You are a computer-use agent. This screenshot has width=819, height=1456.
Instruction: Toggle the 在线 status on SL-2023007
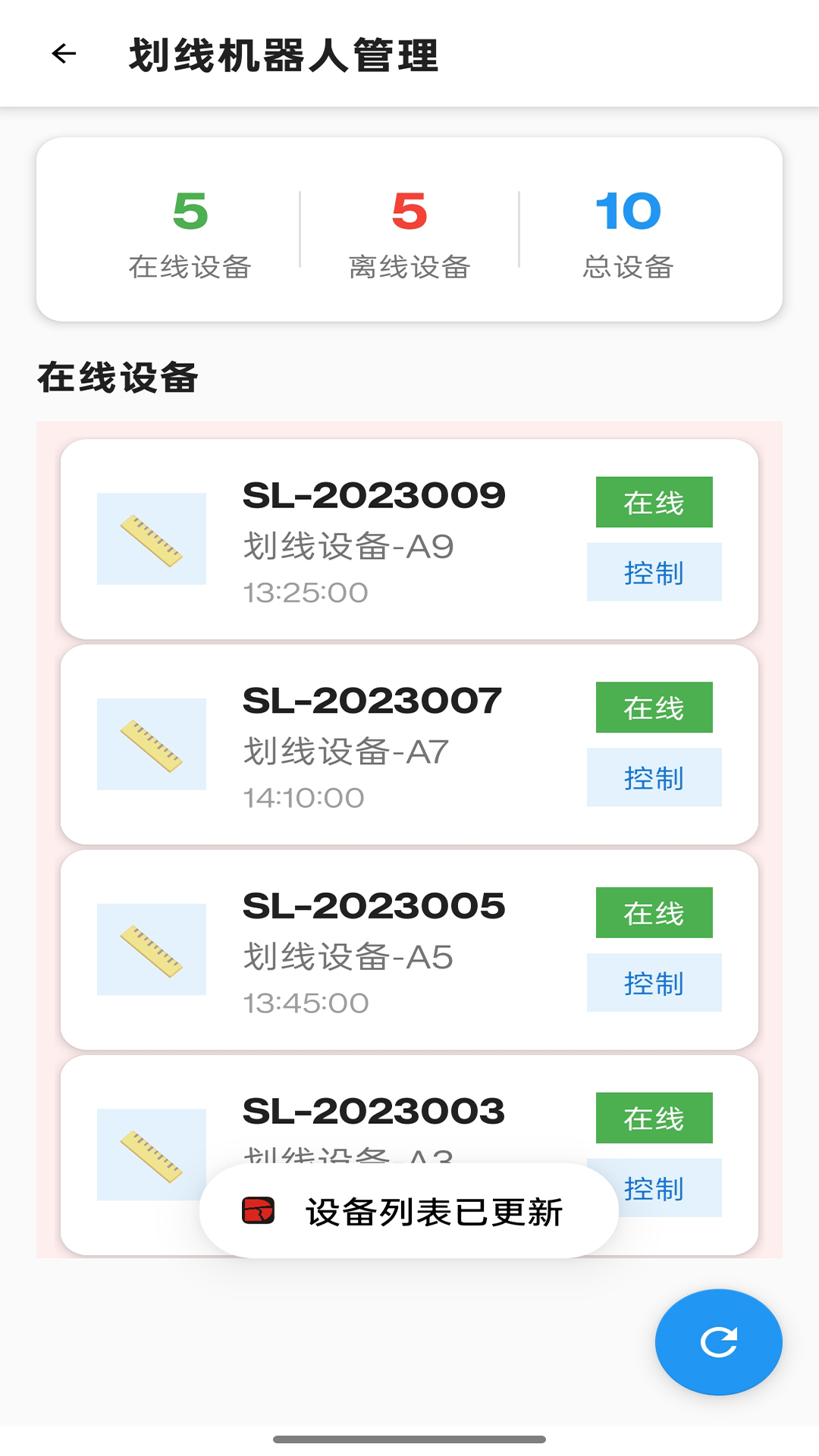[654, 706]
